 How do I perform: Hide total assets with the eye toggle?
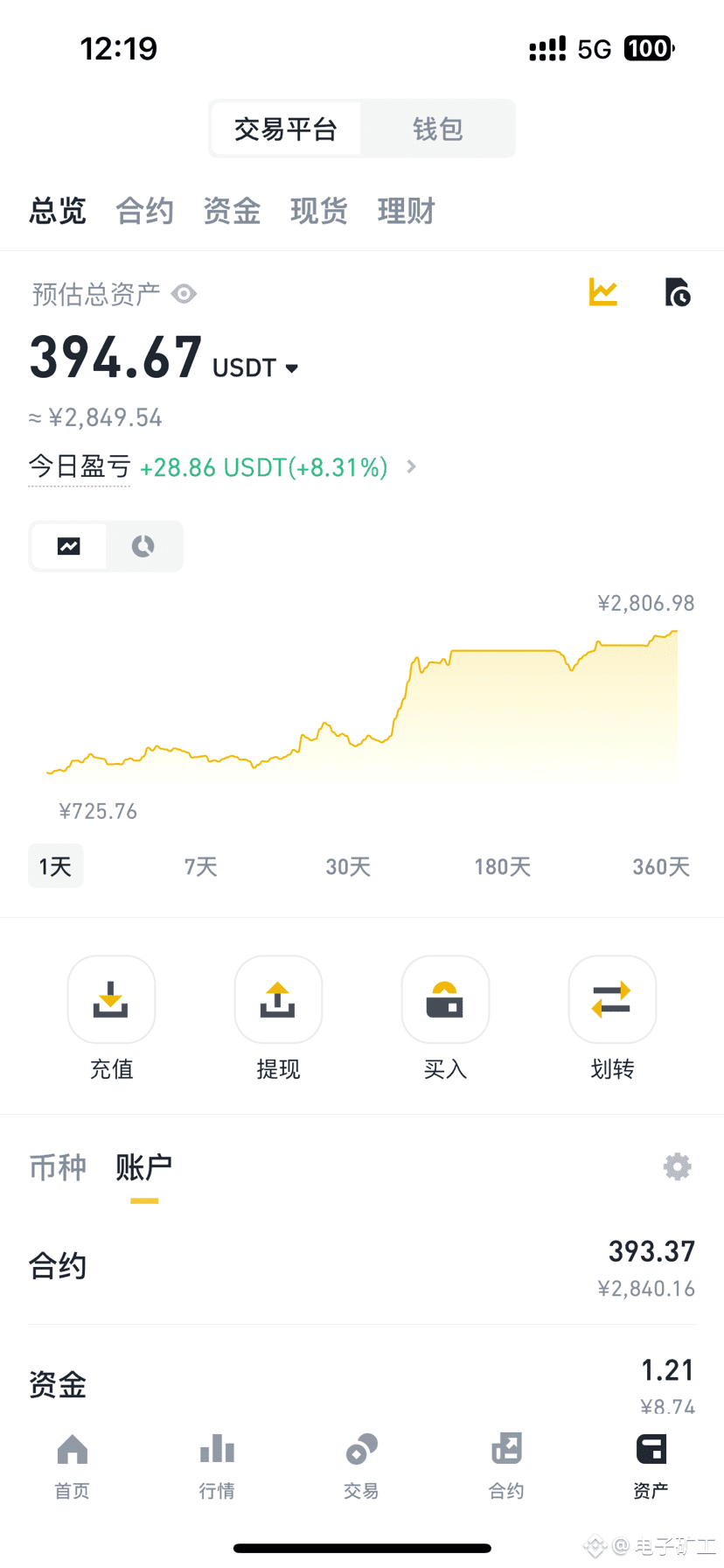(184, 294)
